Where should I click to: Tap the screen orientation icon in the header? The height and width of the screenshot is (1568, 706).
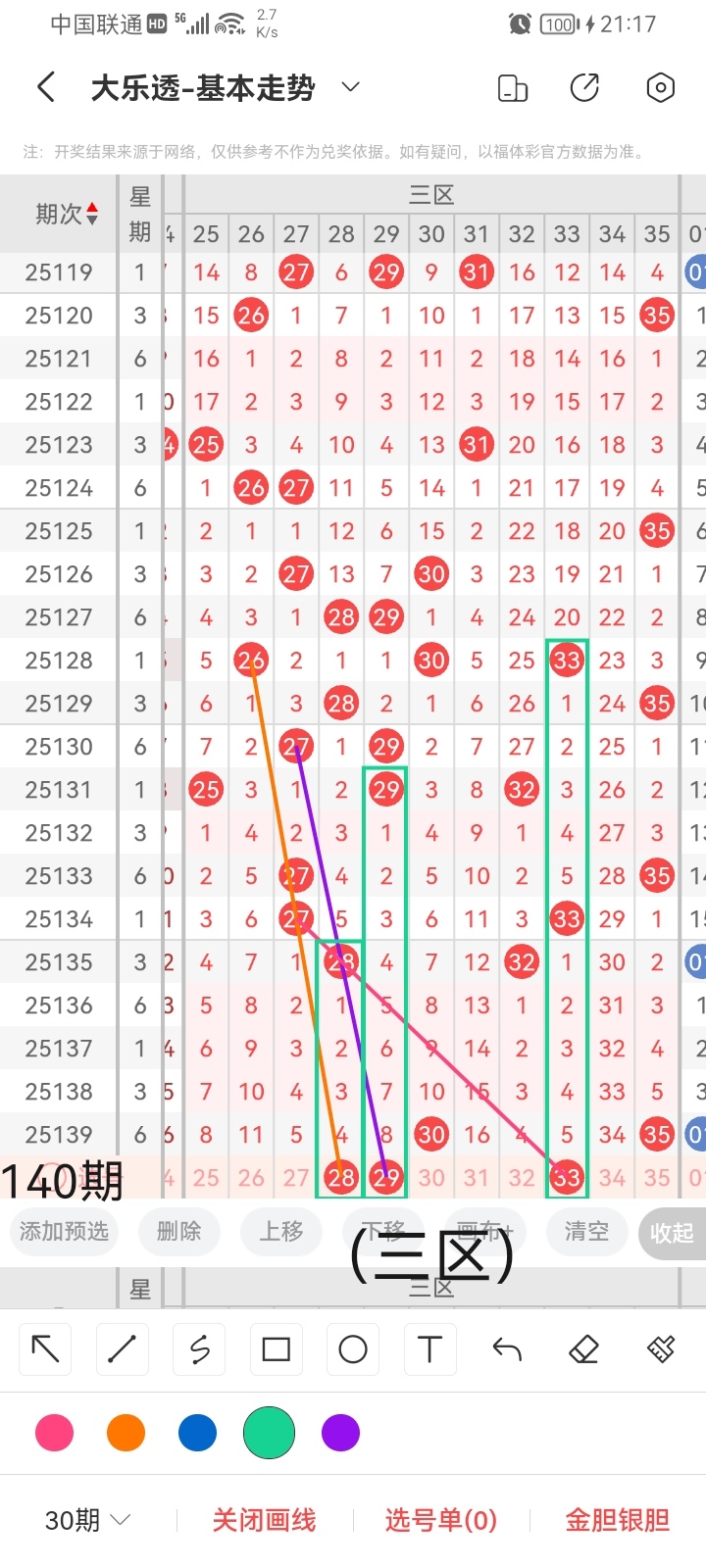click(513, 88)
